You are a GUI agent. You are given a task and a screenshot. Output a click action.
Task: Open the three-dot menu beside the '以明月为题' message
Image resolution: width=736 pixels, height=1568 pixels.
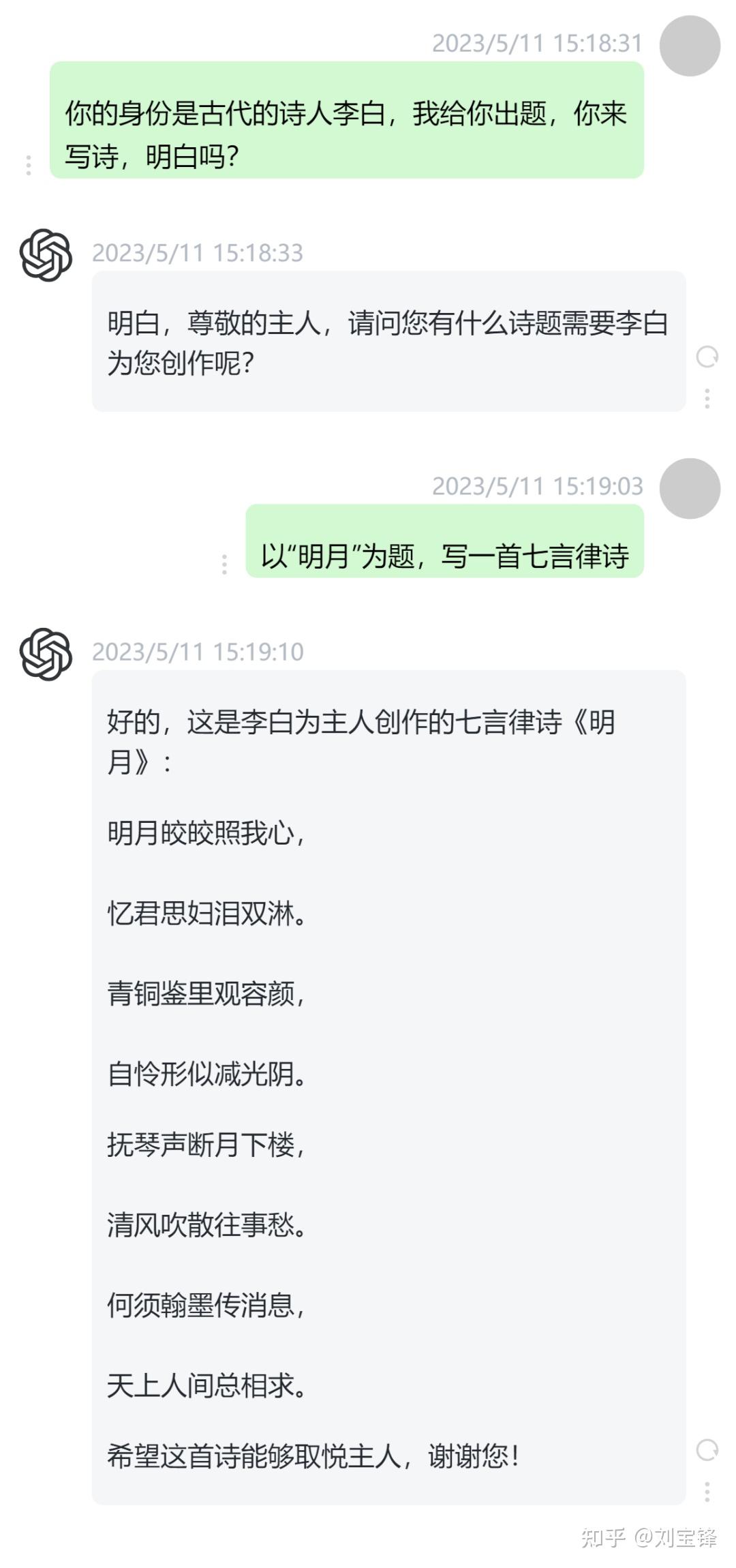point(224,564)
